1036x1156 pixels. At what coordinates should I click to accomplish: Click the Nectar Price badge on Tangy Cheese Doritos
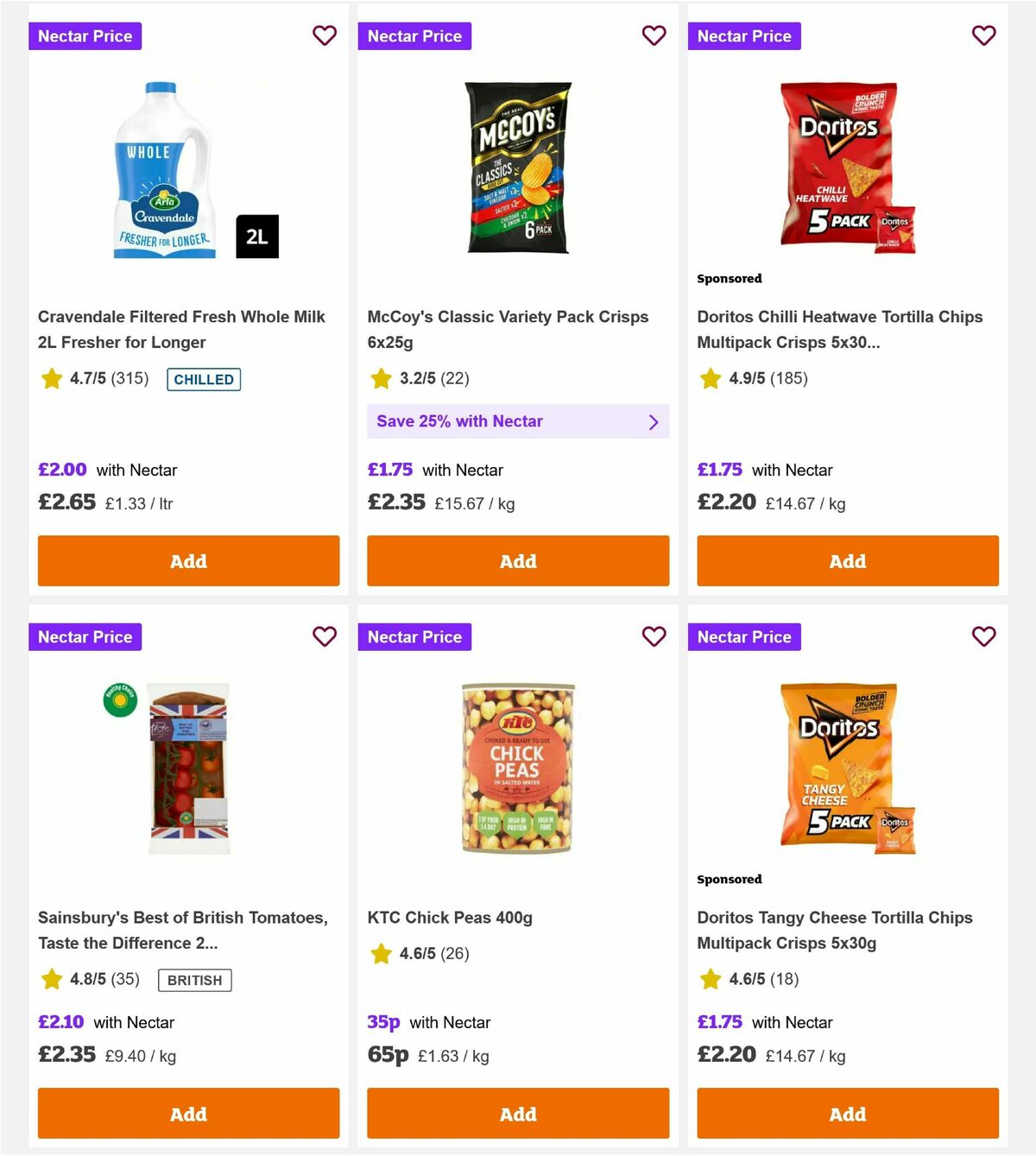click(x=744, y=636)
